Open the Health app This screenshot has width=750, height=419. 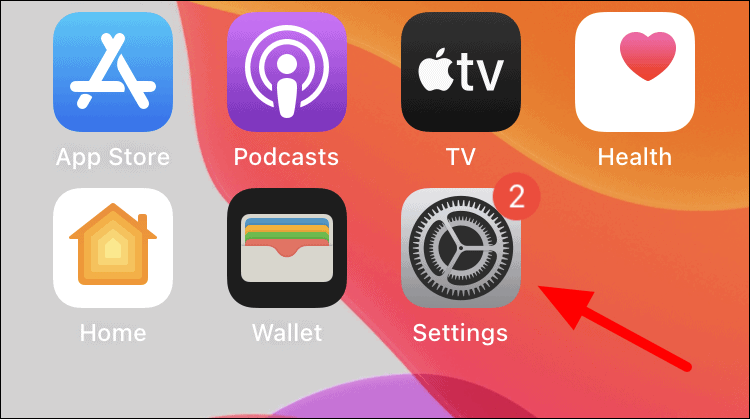click(x=635, y=74)
